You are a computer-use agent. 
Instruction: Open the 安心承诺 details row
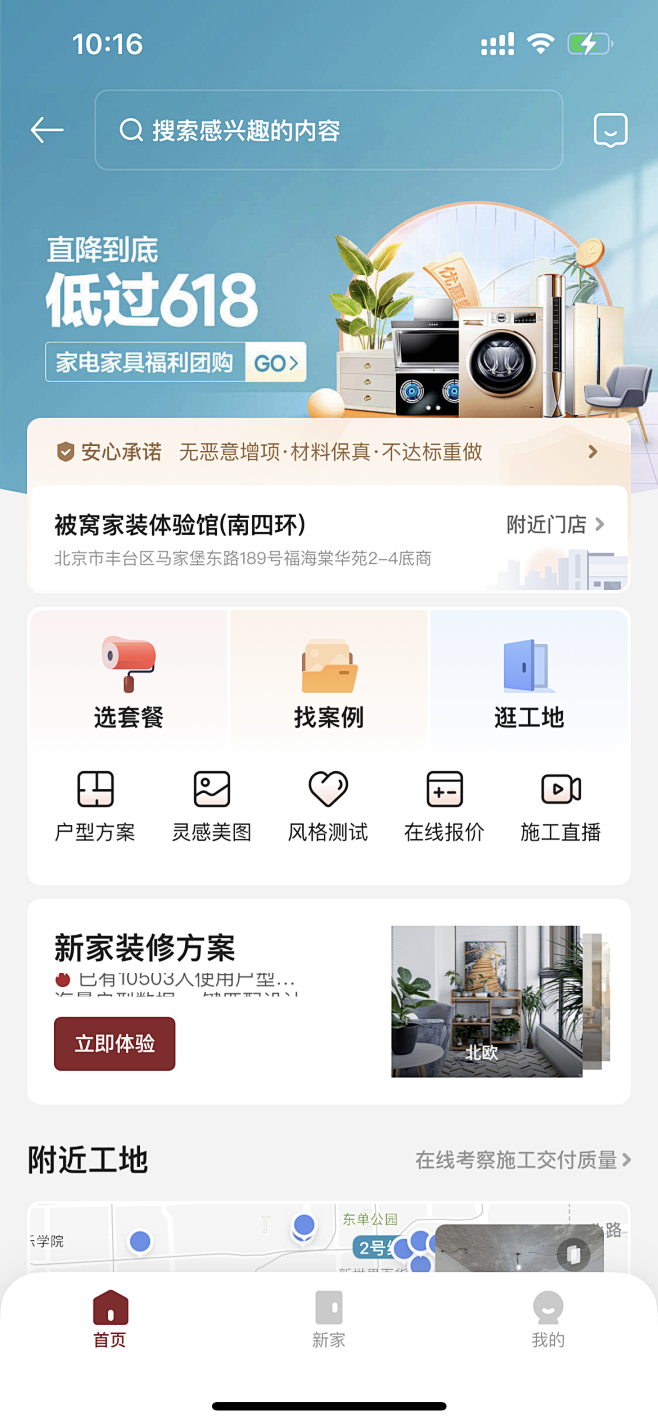pyautogui.click(x=329, y=452)
